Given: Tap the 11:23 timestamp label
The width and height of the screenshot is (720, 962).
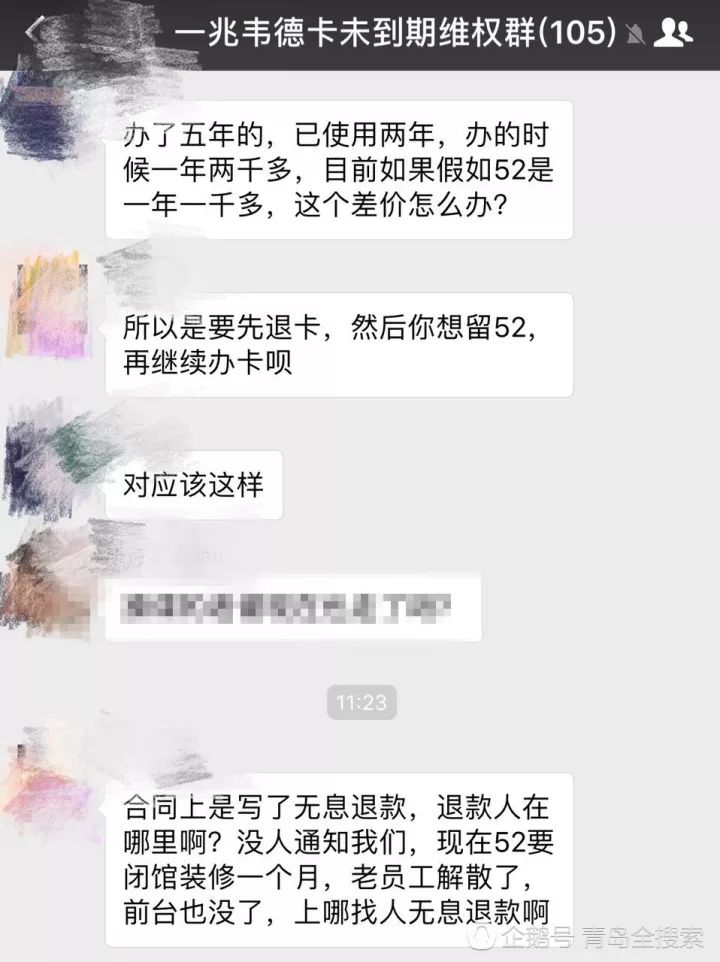Looking at the screenshot, I should pyautogui.click(x=360, y=703).
